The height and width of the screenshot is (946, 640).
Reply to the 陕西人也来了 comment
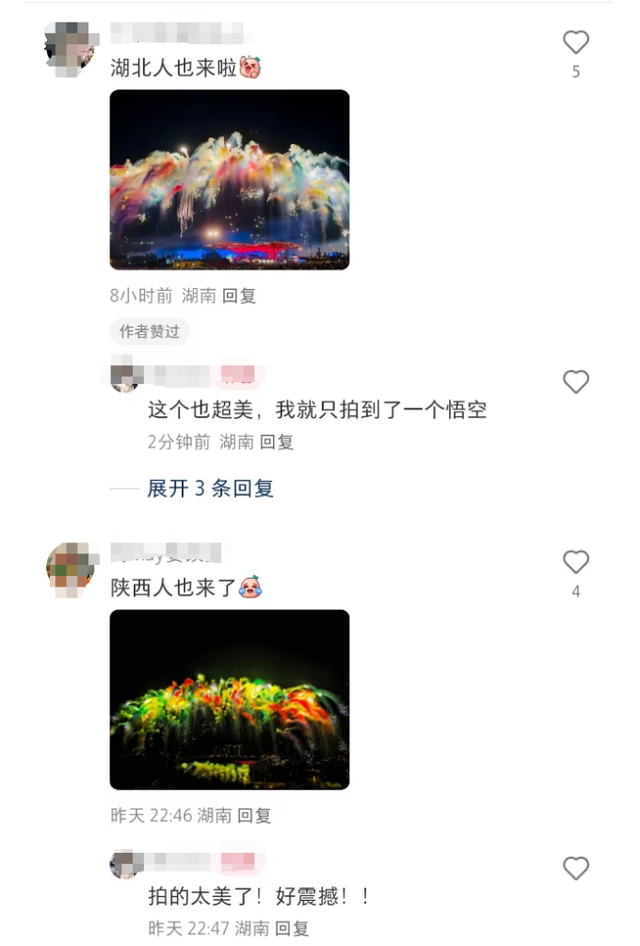click(254, 816)
